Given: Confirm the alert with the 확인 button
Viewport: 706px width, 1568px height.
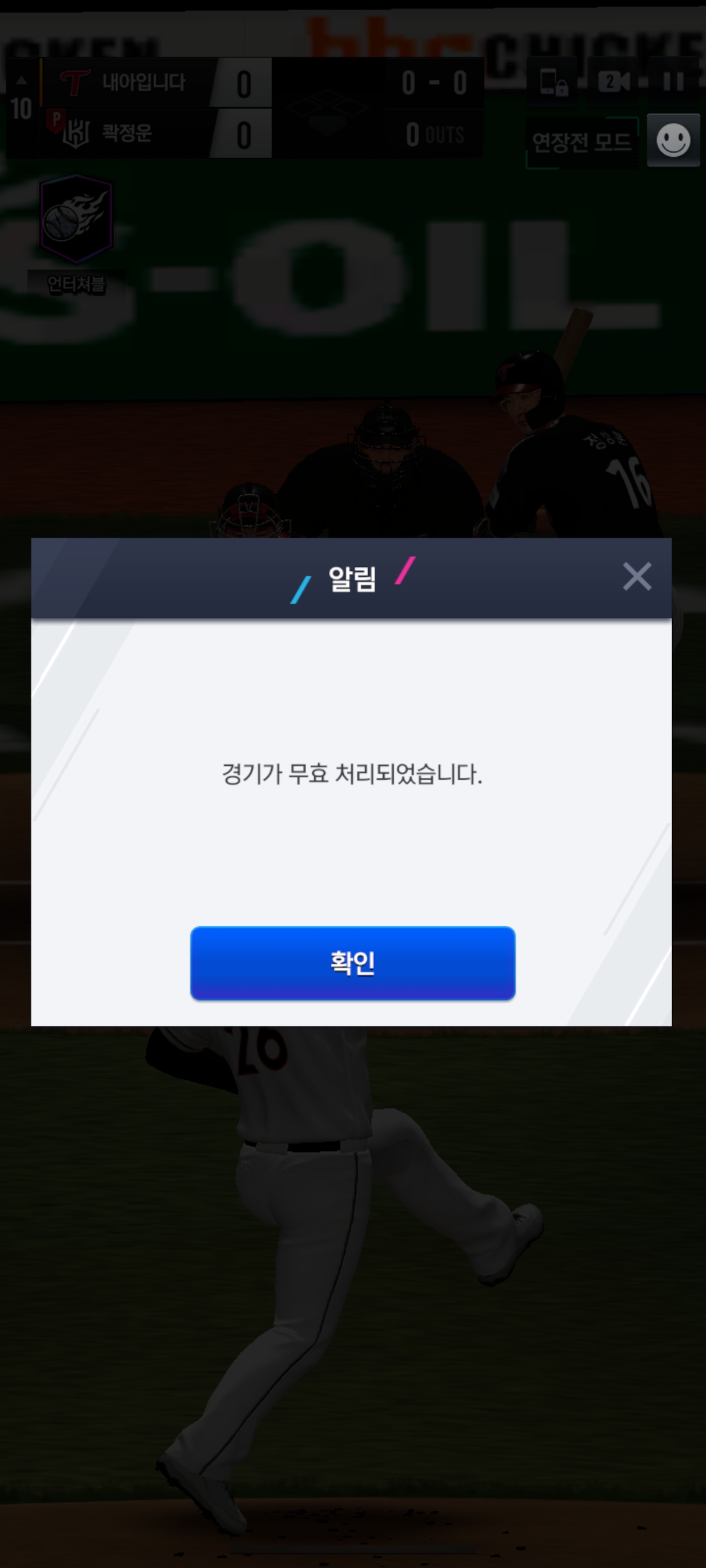Looking at the screenshot, I should (352, 962).
